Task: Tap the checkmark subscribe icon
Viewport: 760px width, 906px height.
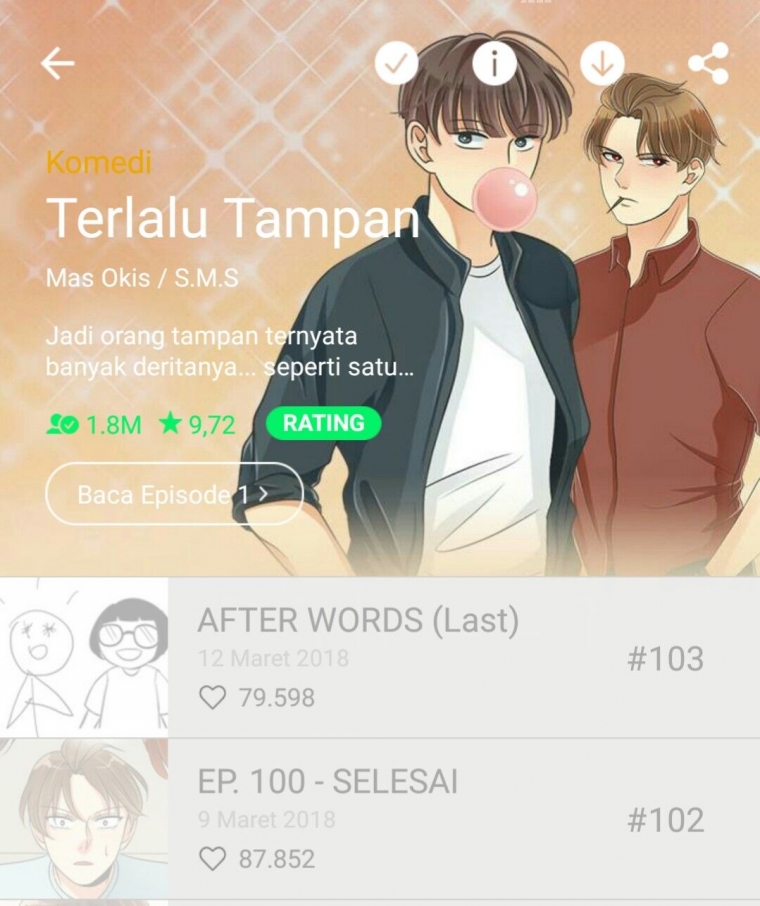Action: (x=396, y=64)
